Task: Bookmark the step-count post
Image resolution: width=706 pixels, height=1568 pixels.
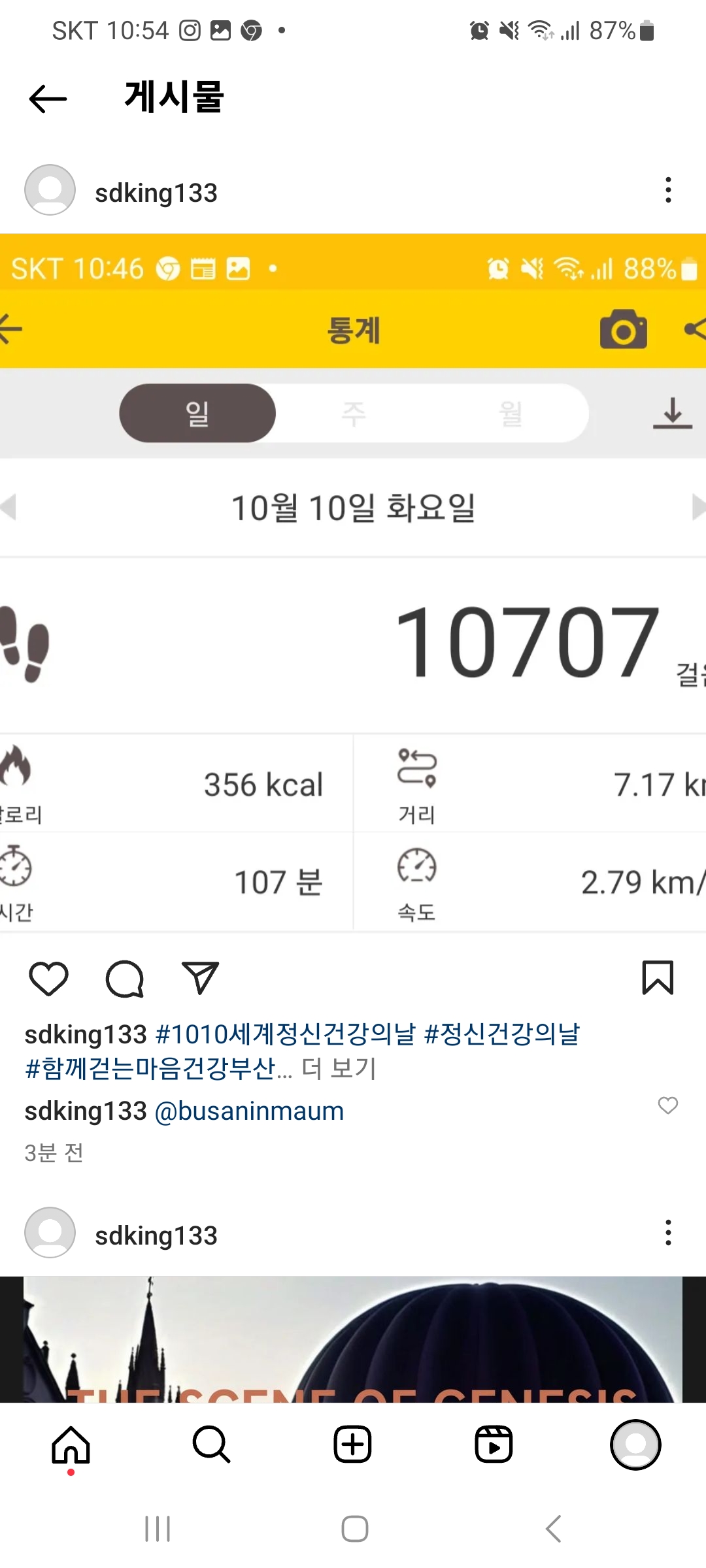Action: [658, 978]
